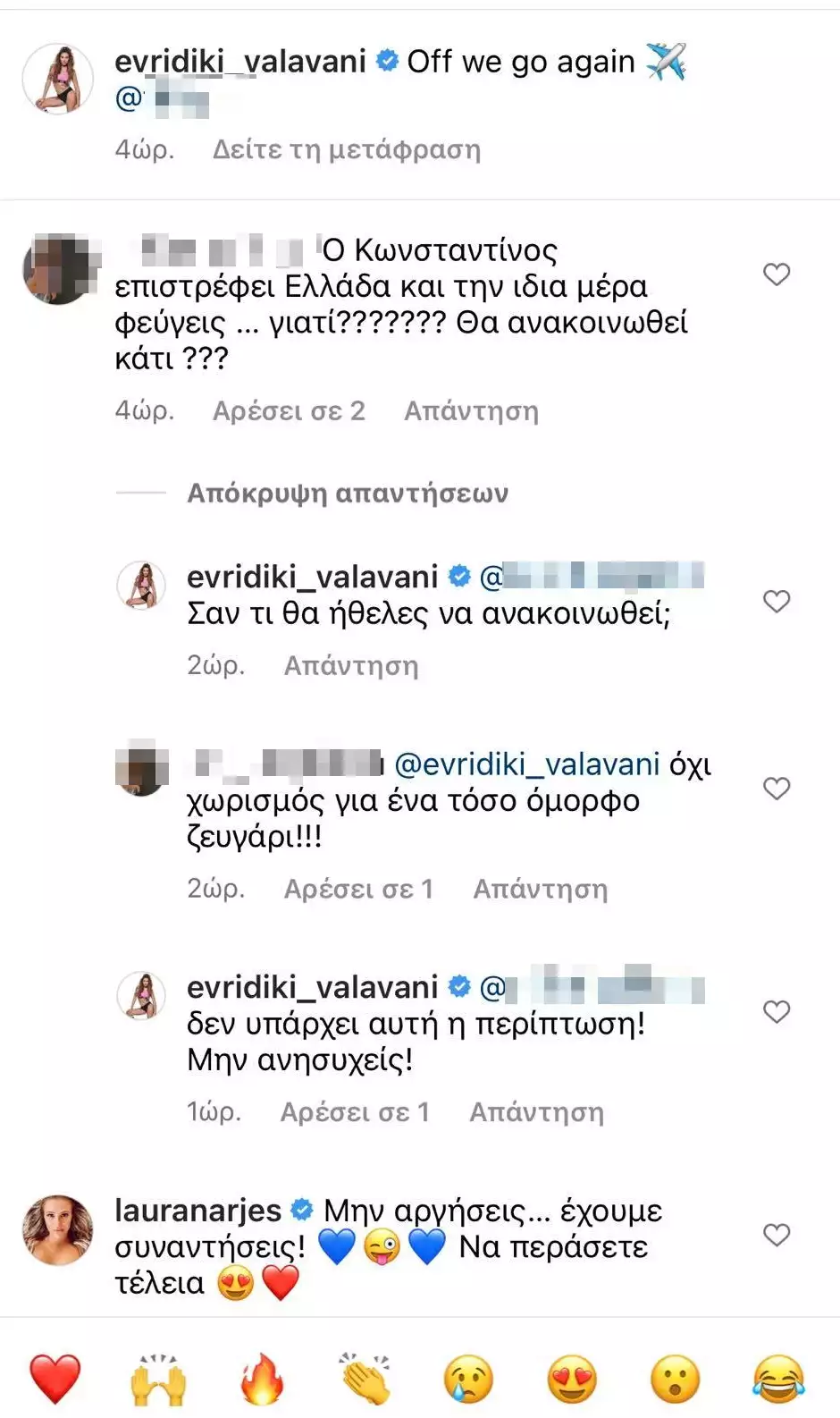The width and height of the screenshot is (840, 1418).
Task: Hide replies via 'Απόκρυψη απαντήσεων'
Action: [347, 494]
